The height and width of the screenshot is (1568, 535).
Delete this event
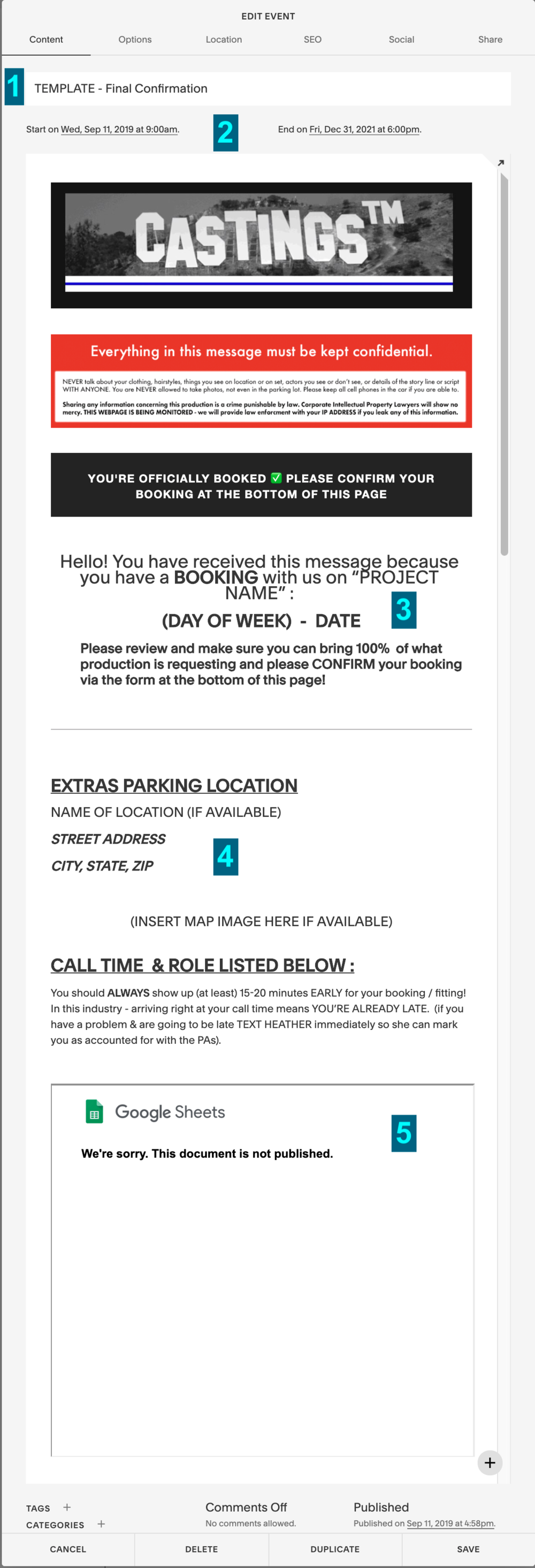pyautogui.click(x=202, y=1549)
